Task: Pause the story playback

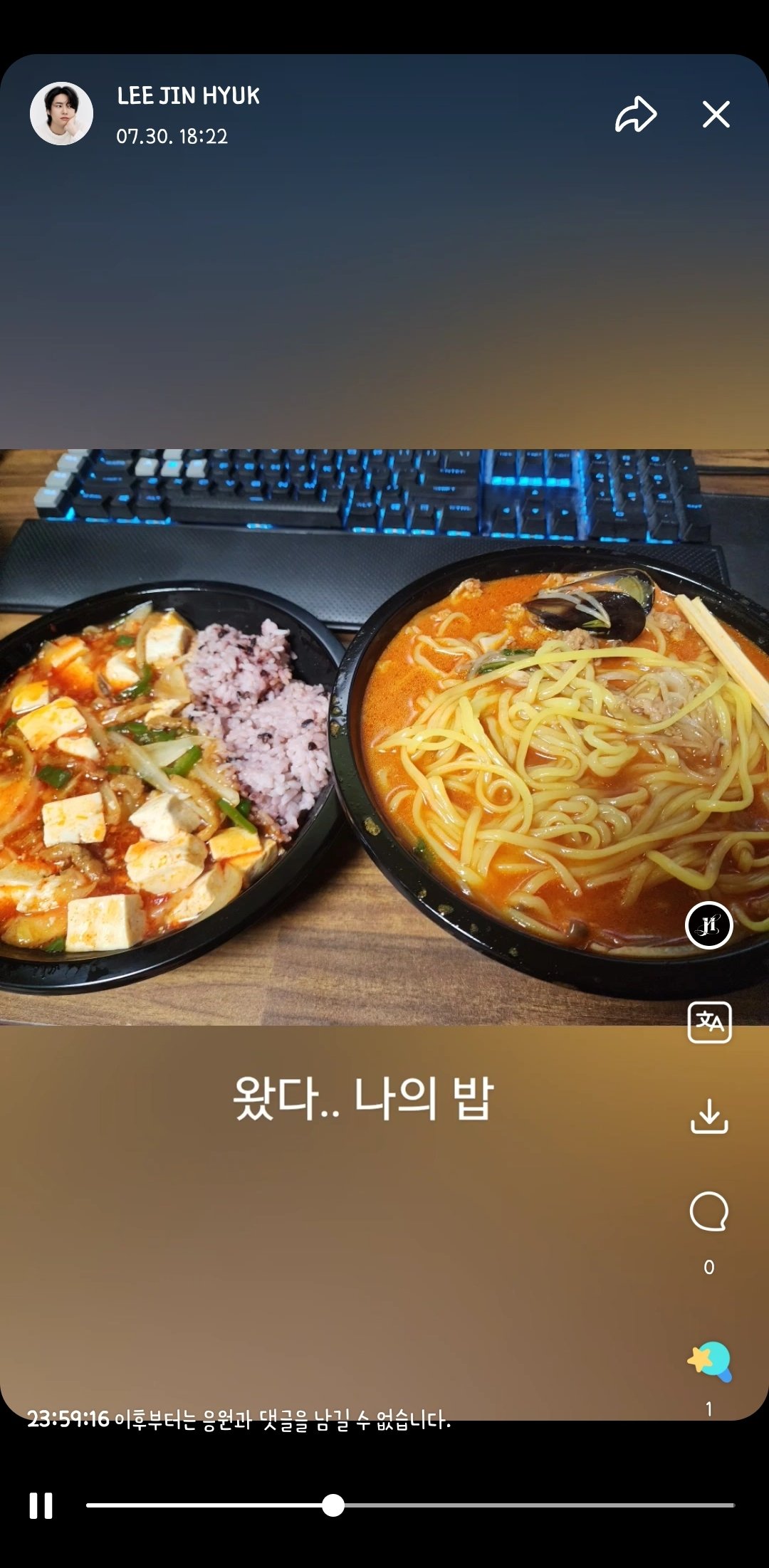Action: pyautogui.click(x=41, y=1505)
